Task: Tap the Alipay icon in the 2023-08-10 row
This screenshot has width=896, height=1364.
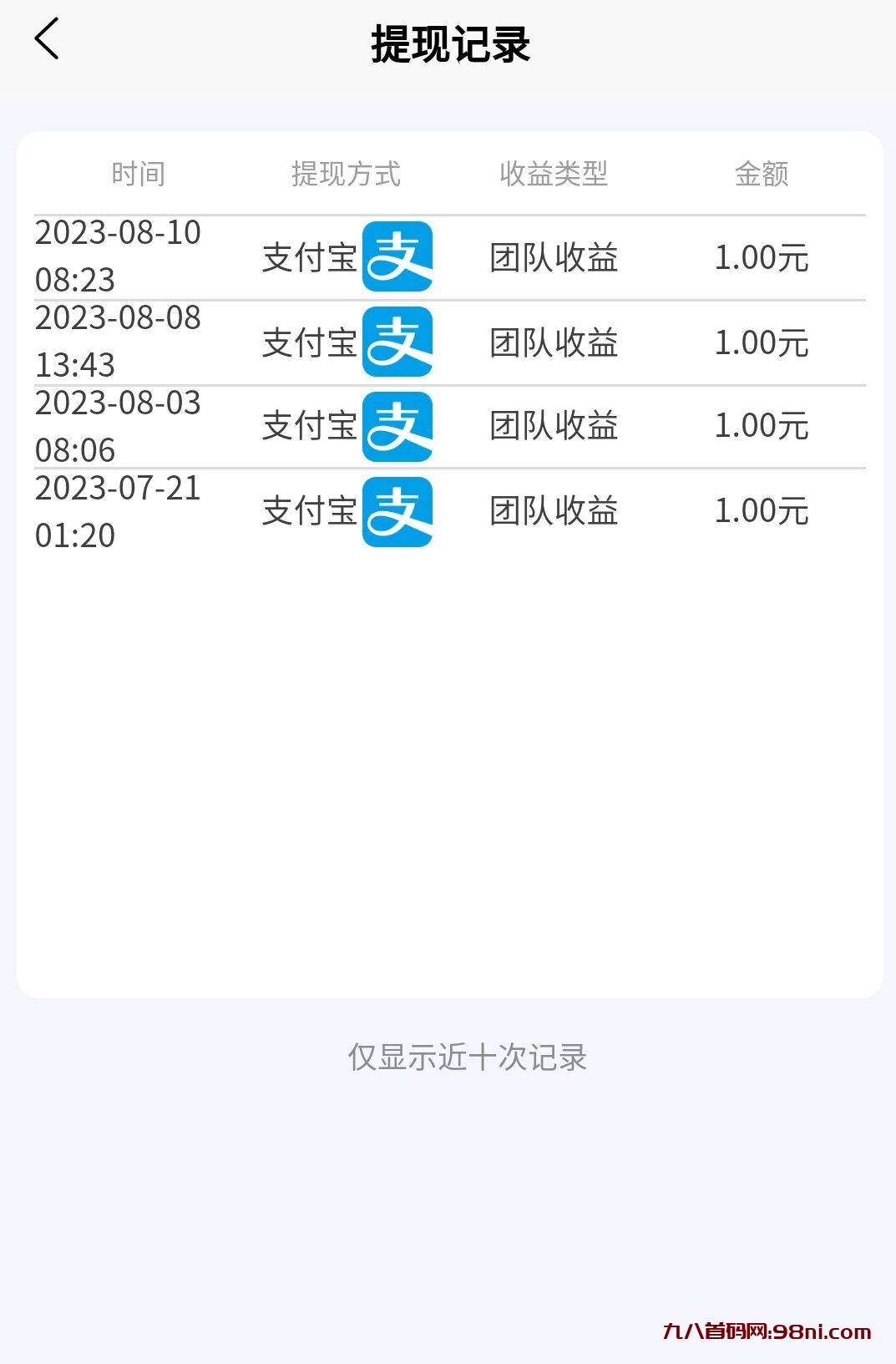Action: (399, 257)
